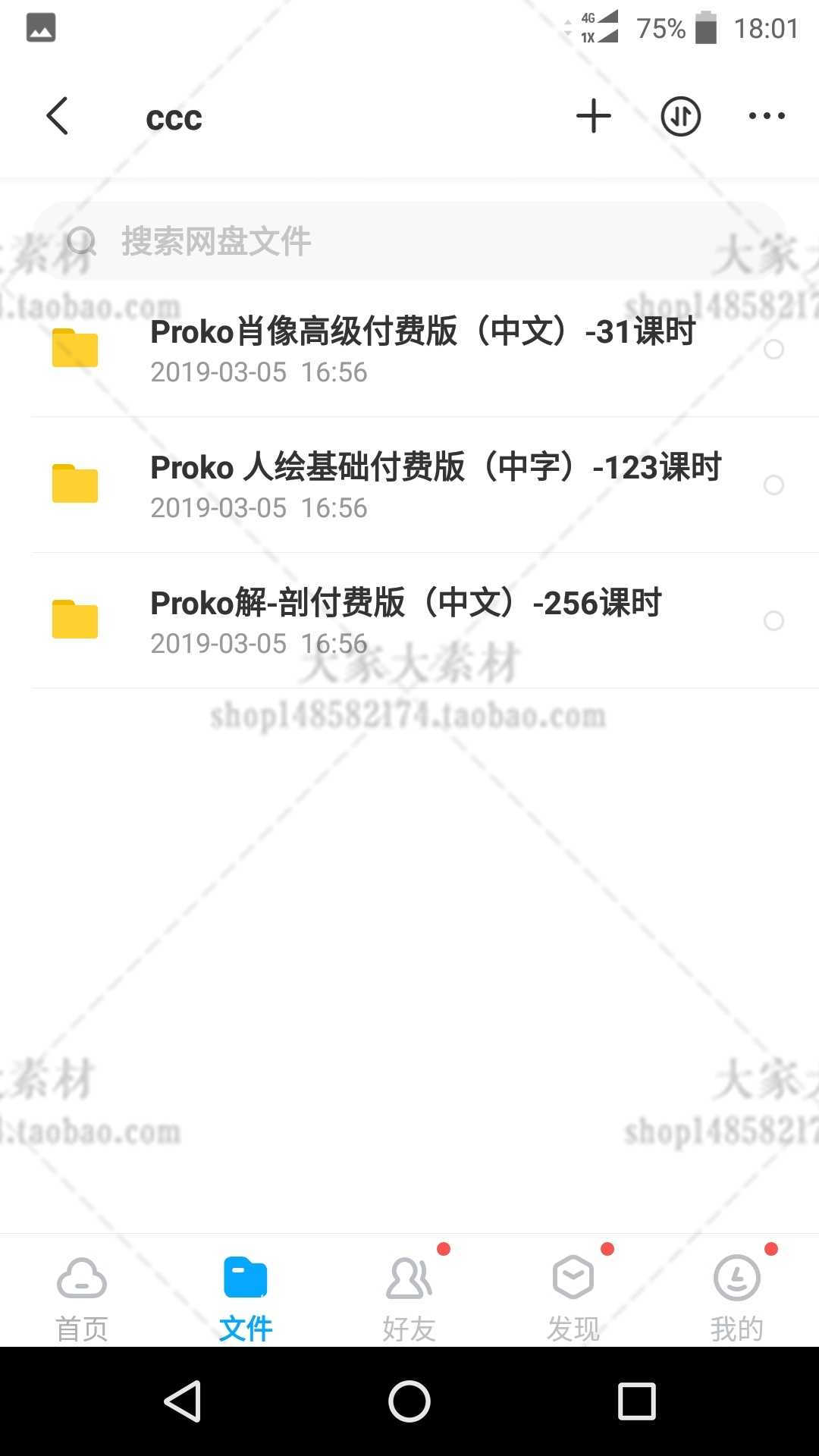Viewport: 819px width, 1456px height.
Task: Go back from the ccc folder
Action: click(x=58, y=117)
